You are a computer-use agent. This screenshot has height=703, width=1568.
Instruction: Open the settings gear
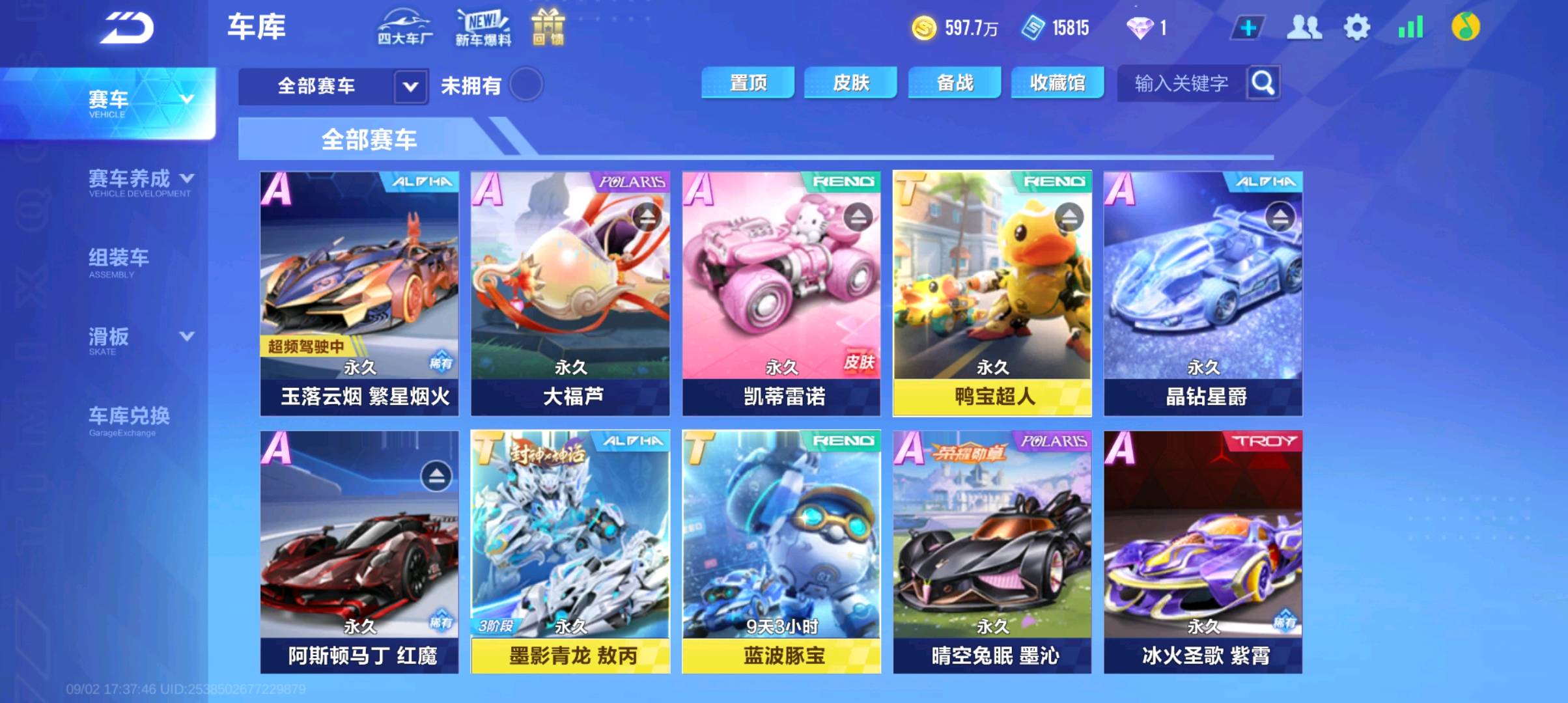tap(1356, 28)
